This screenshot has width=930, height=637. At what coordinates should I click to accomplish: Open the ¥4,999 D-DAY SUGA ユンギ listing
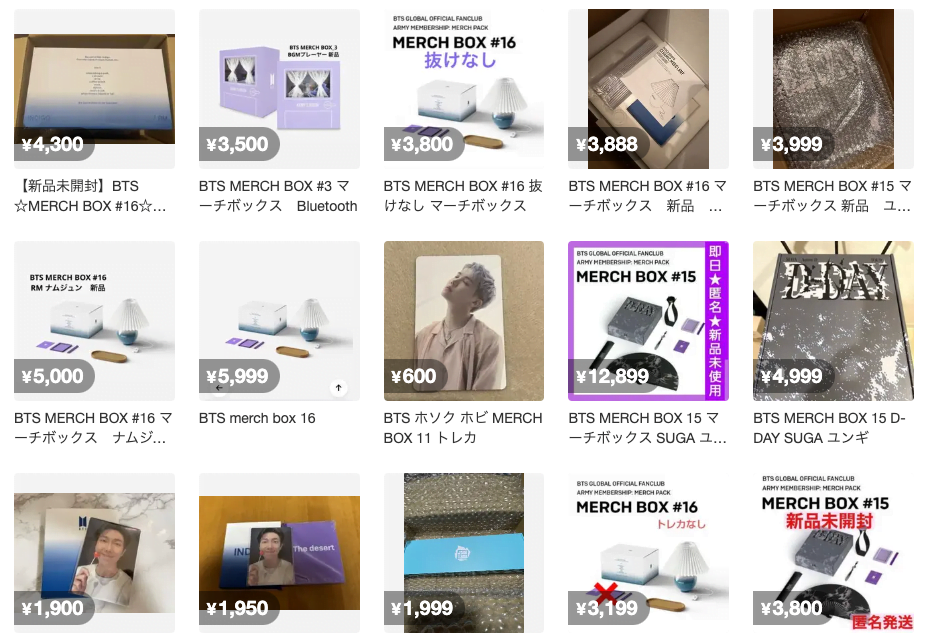(x=833, y=320)
